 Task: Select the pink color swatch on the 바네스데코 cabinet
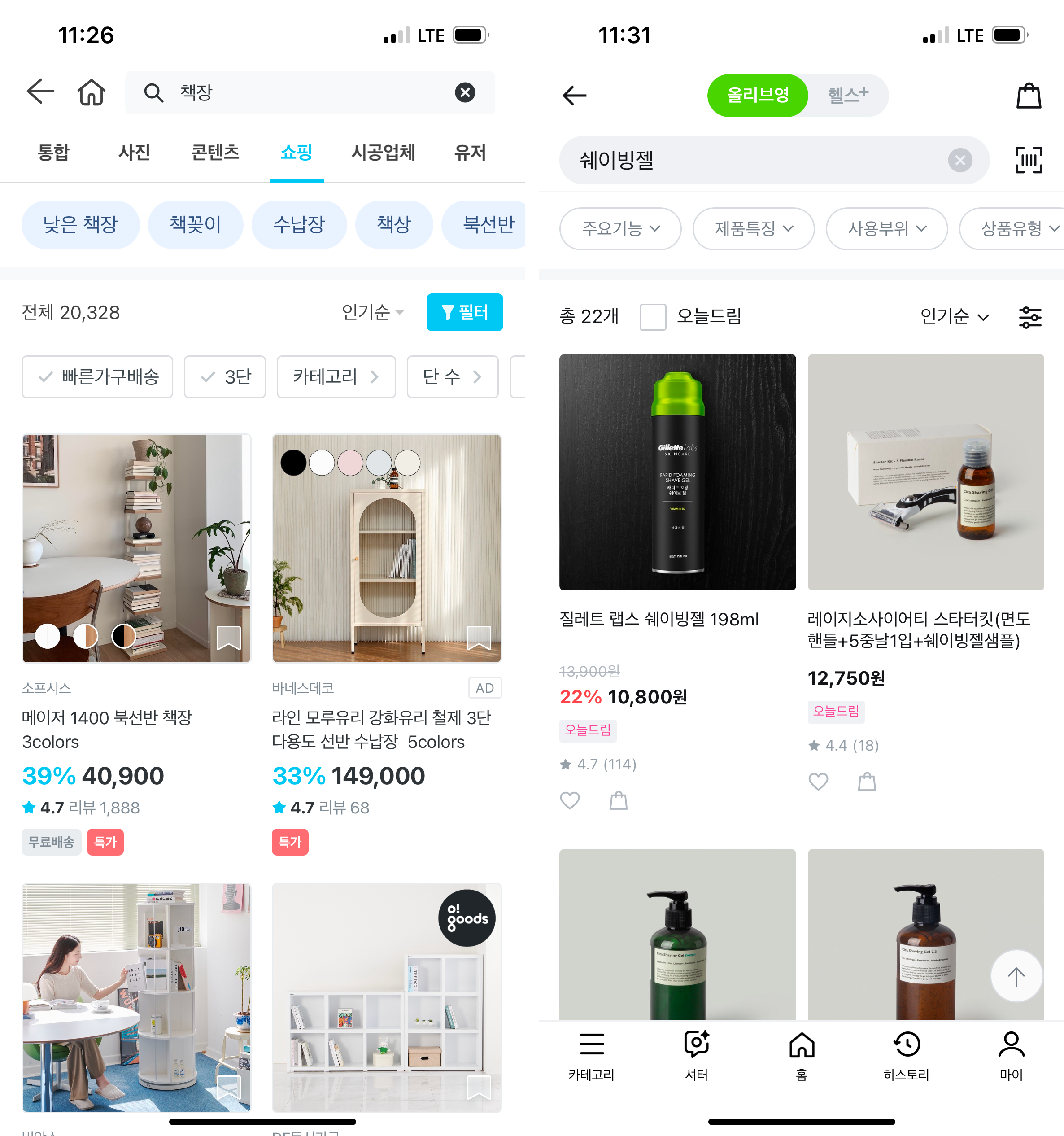pyautogui.click(x=350, y=463)
